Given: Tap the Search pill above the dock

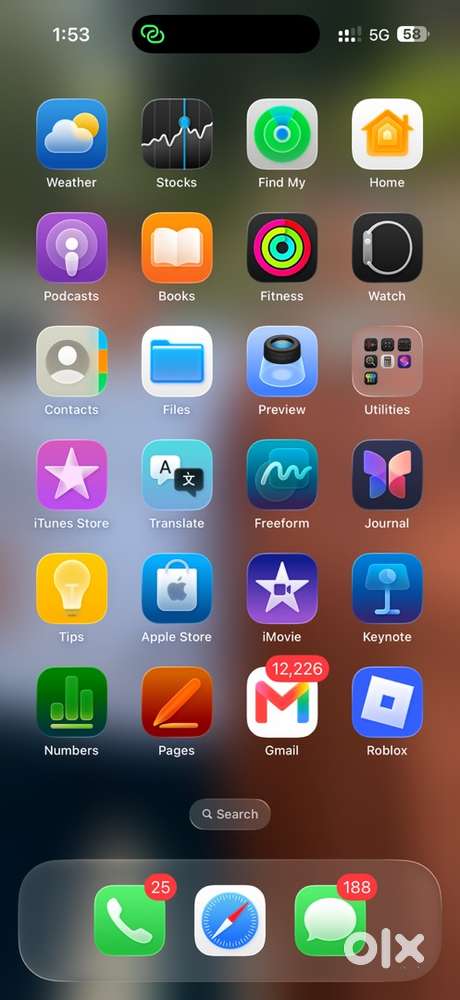Looking at the screenshot, I should pos(230,814).
